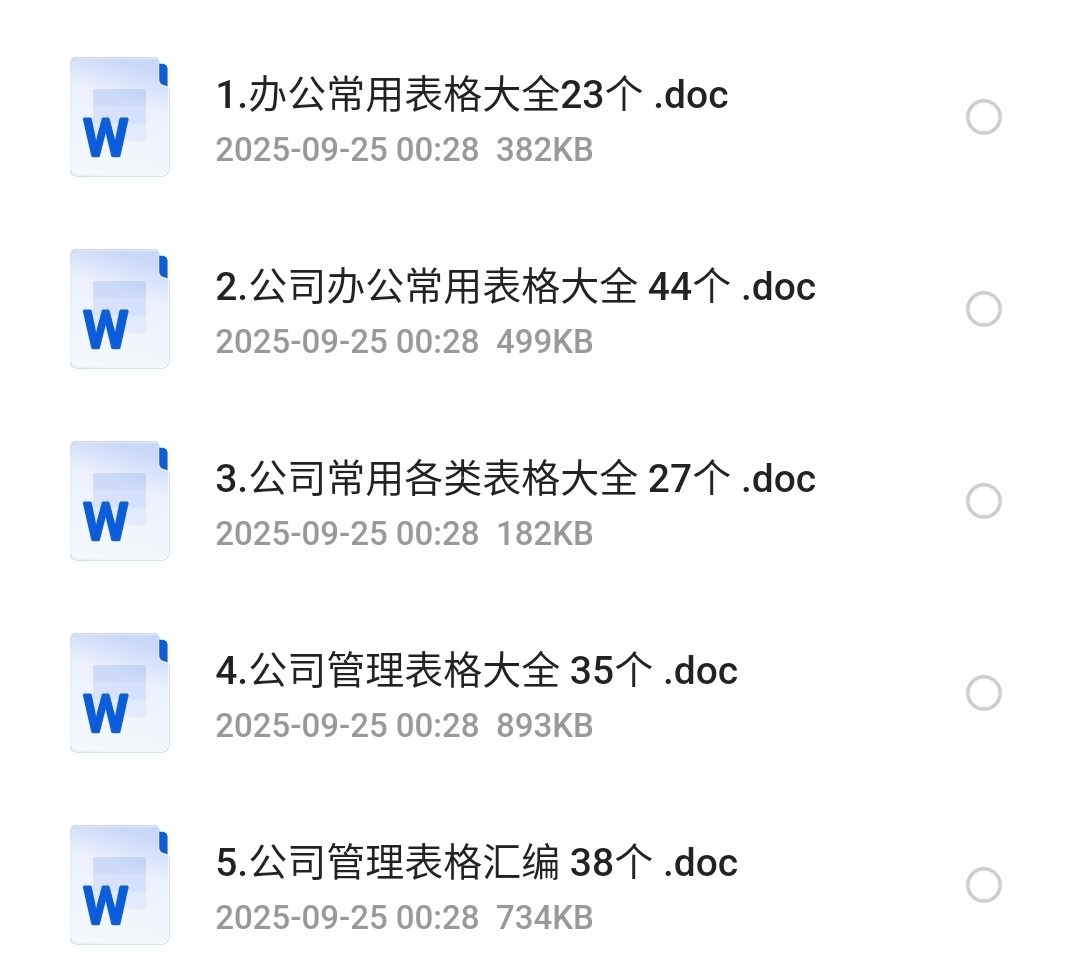The height and width of the screenshot is (978, 1075).
Task: Select the radio circle for 1.办公常用表格大全23个
Action: pyautogui.click(x=984, y=118)
